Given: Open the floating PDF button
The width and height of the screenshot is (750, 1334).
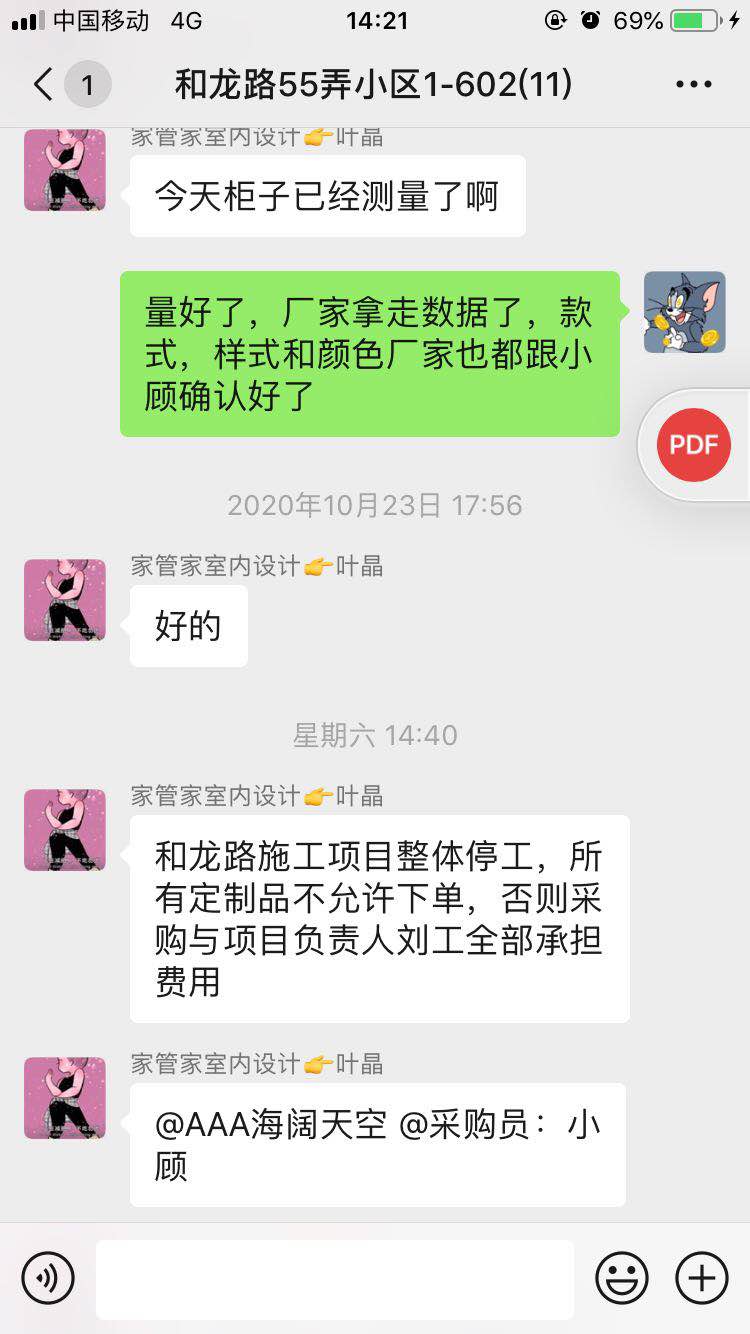Looking at the screenshot, I should 694,445.
